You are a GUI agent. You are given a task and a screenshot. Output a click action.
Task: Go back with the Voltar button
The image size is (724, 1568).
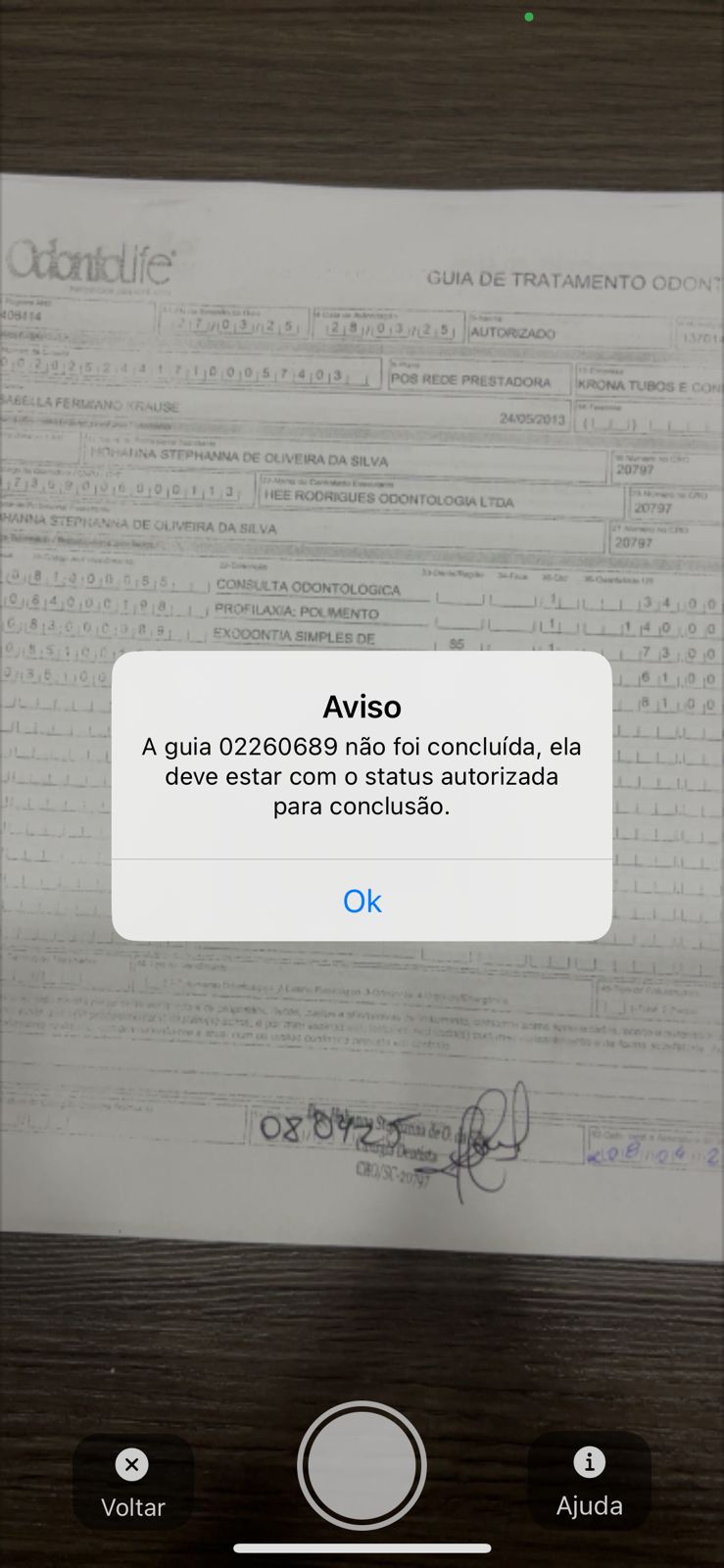pos(132,1483)
